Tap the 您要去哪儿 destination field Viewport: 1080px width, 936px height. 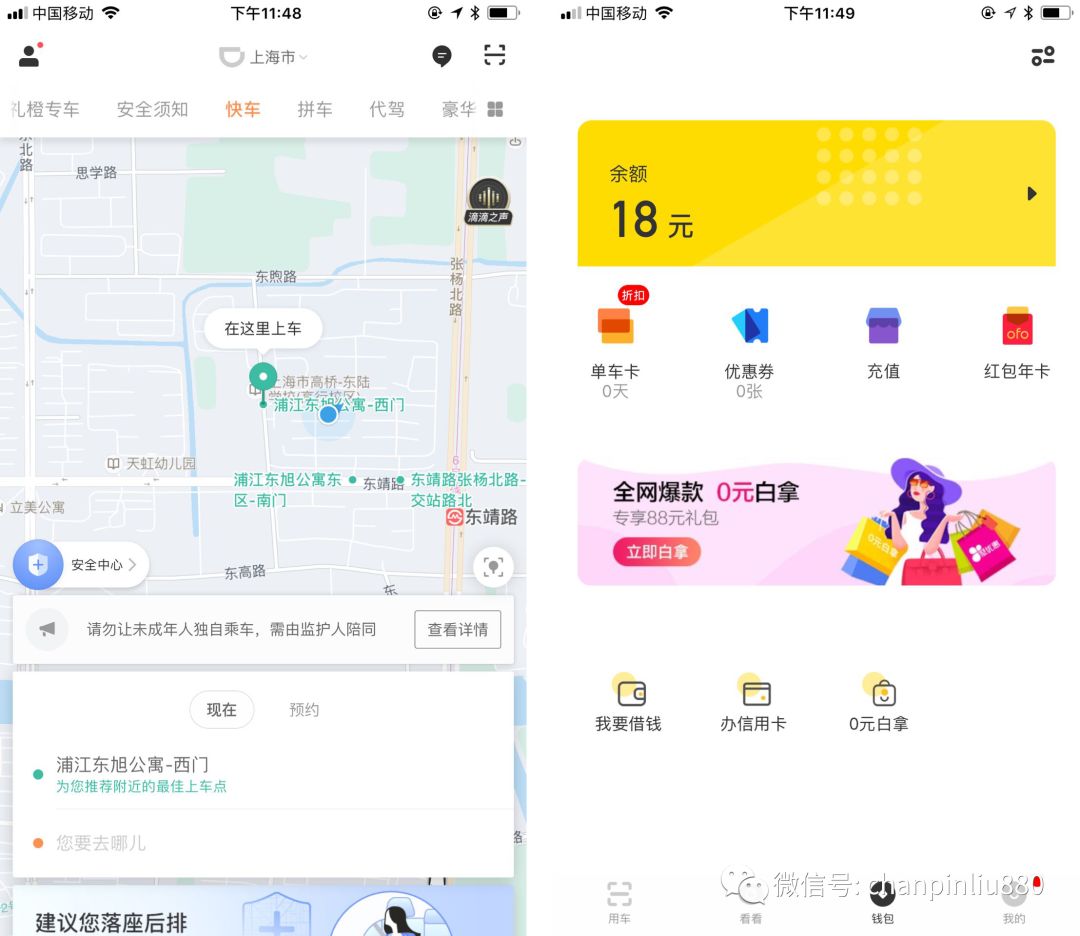coord(100,843)
